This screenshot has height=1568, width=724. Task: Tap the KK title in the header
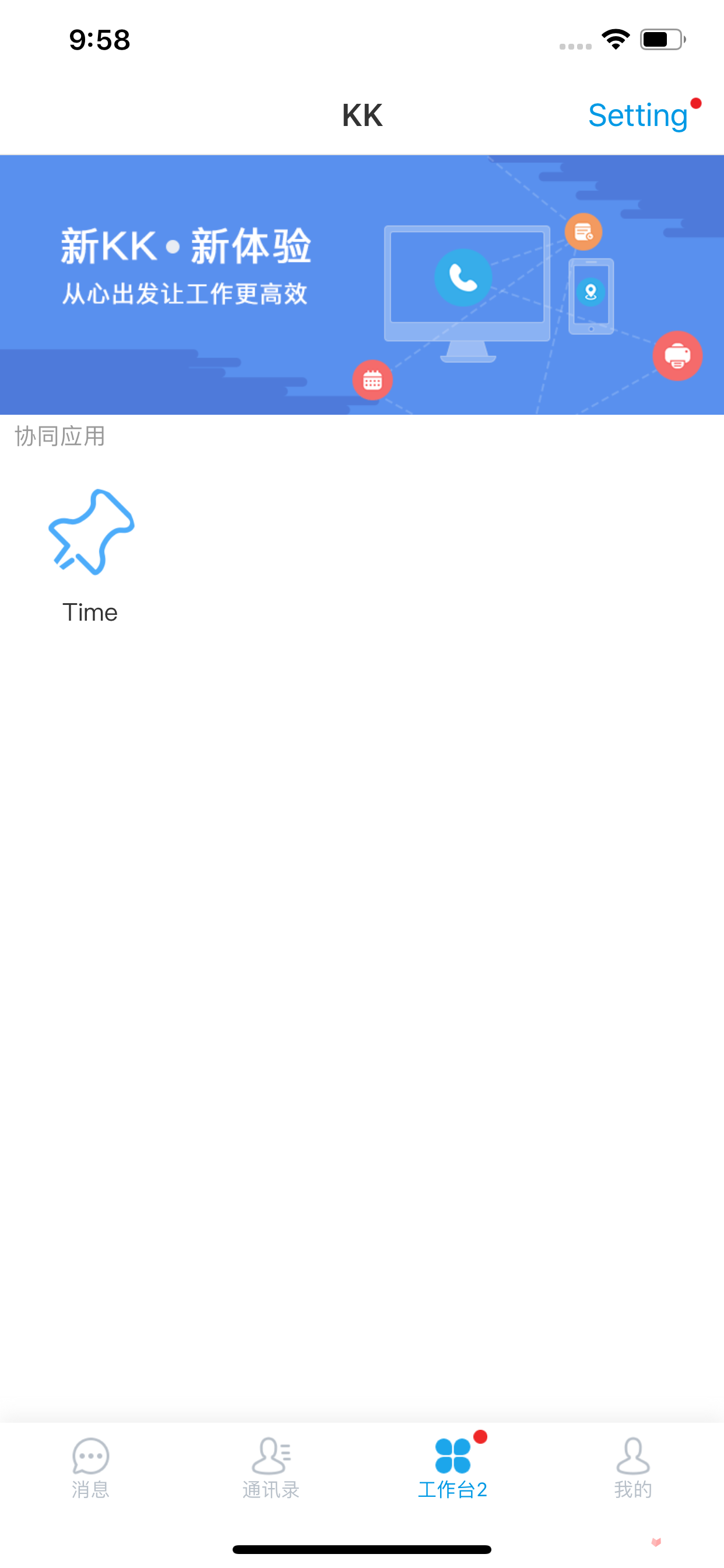362,116
